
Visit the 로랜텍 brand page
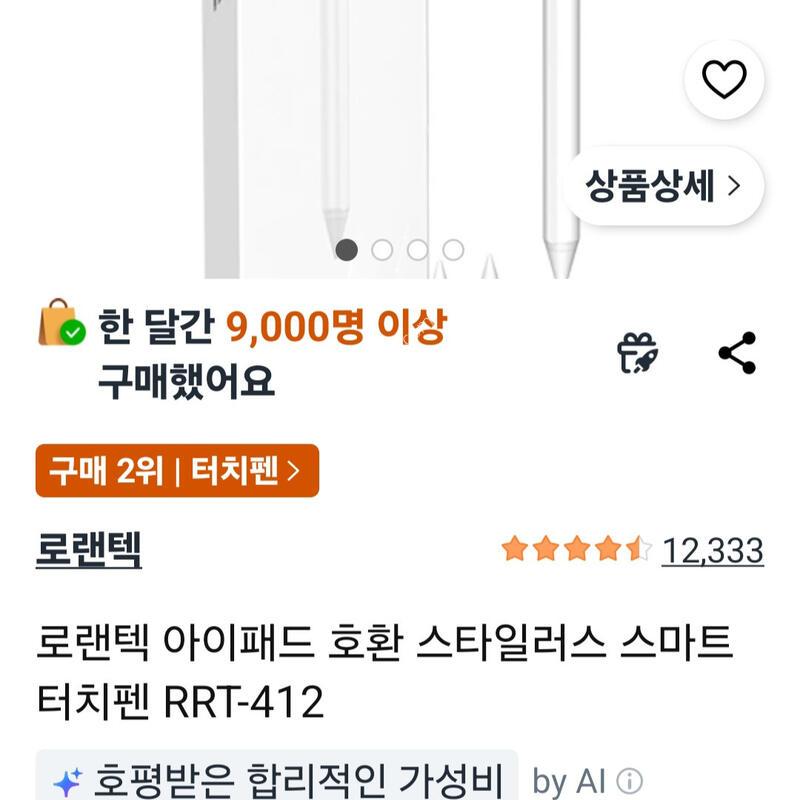(x=88, y=549)
